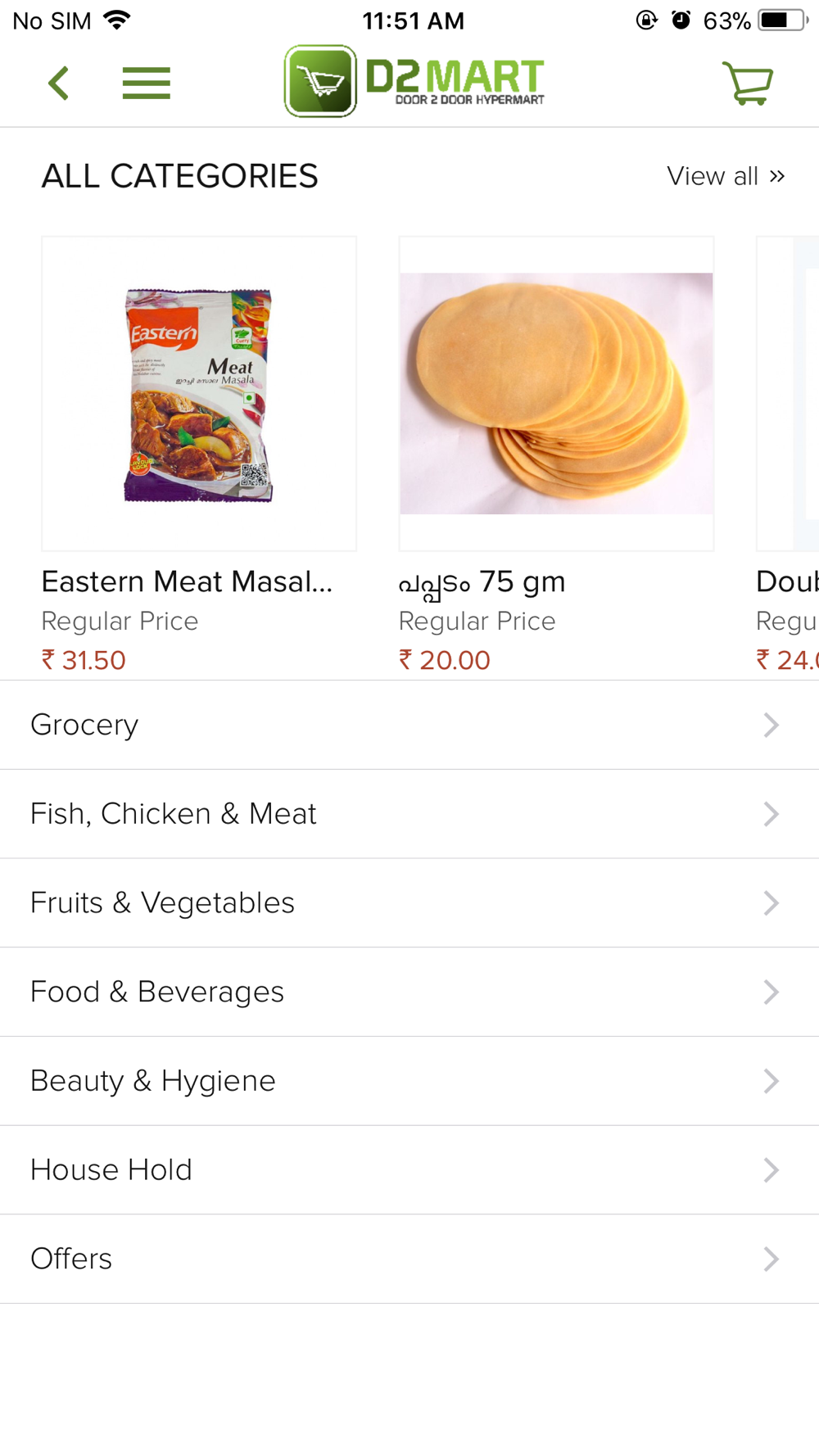Viewport: 819px width, 1456px height.
Task: Open the shopping cart
Action: 747,84
